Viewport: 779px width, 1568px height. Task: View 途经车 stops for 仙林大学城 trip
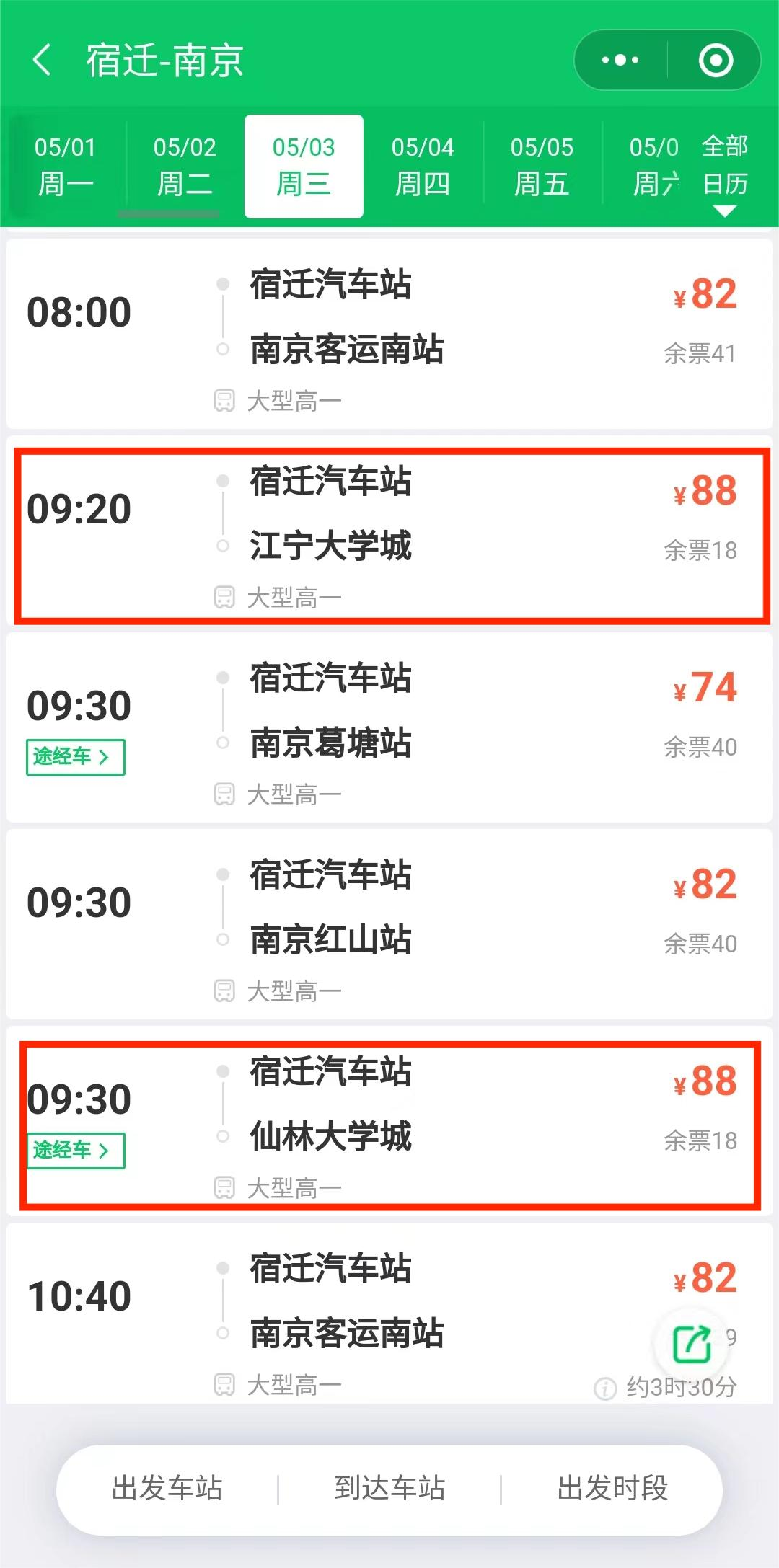75,1151
